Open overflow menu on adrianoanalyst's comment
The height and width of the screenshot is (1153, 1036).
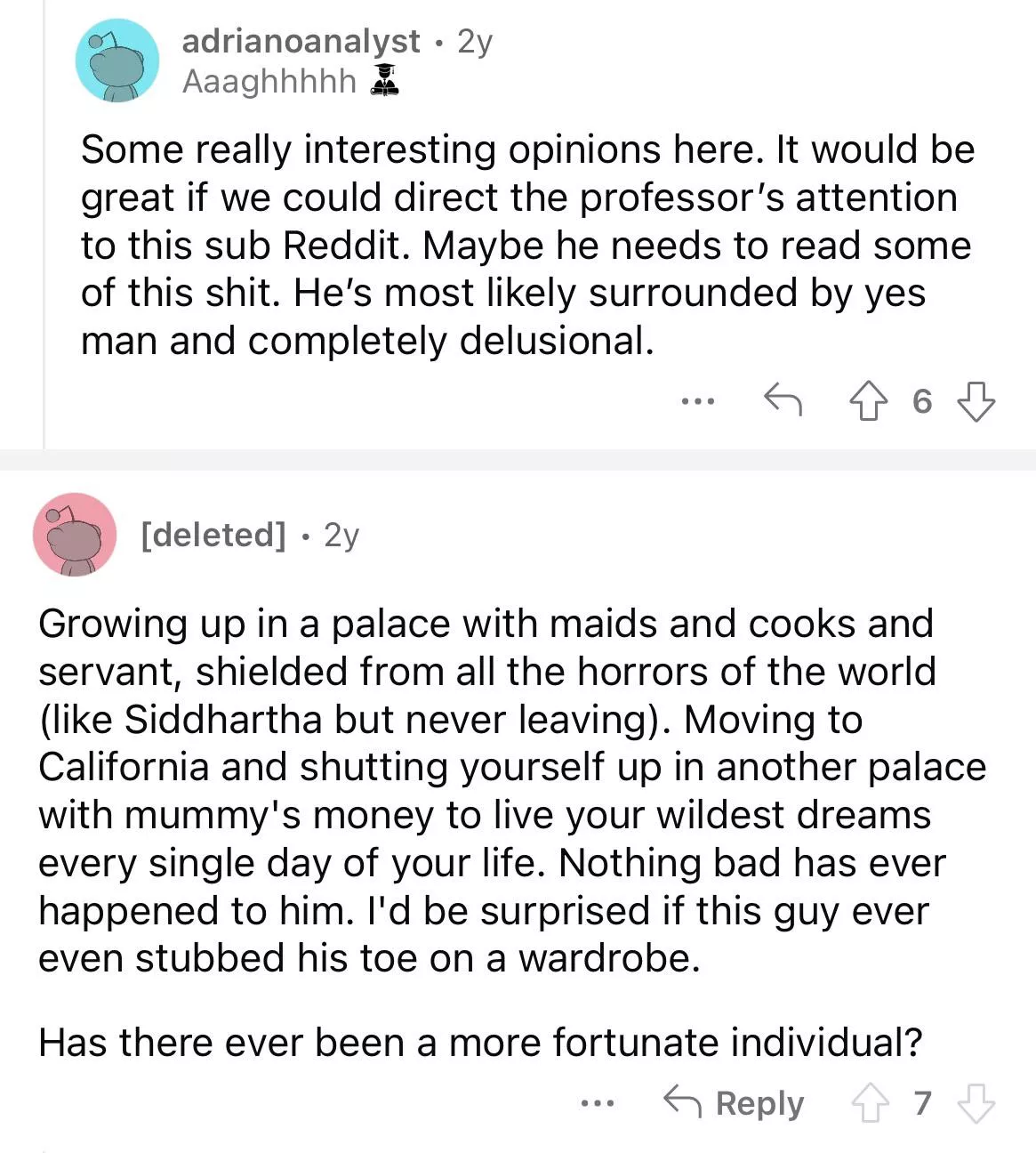698,402
